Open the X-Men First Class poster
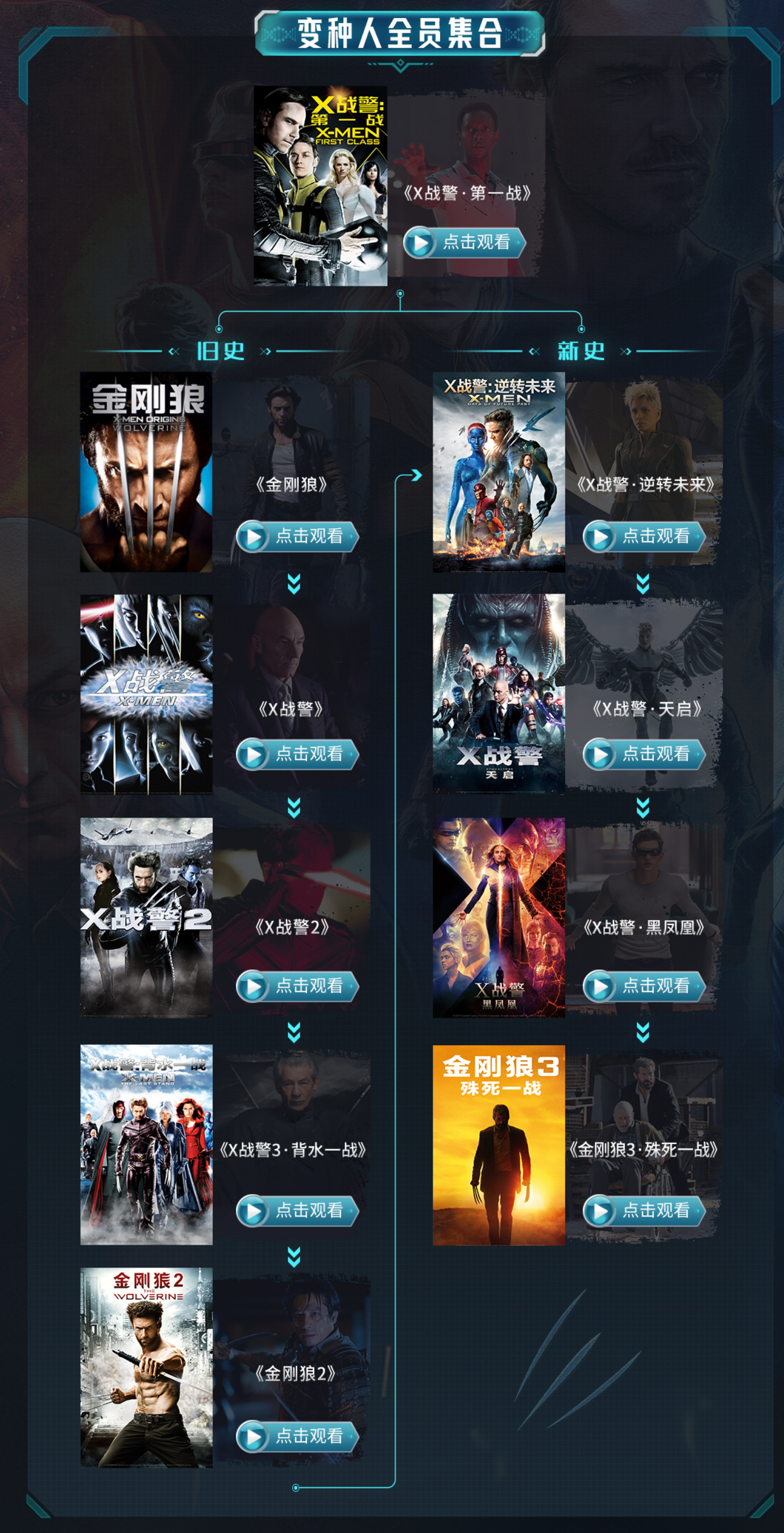 (x=320, y=186)
